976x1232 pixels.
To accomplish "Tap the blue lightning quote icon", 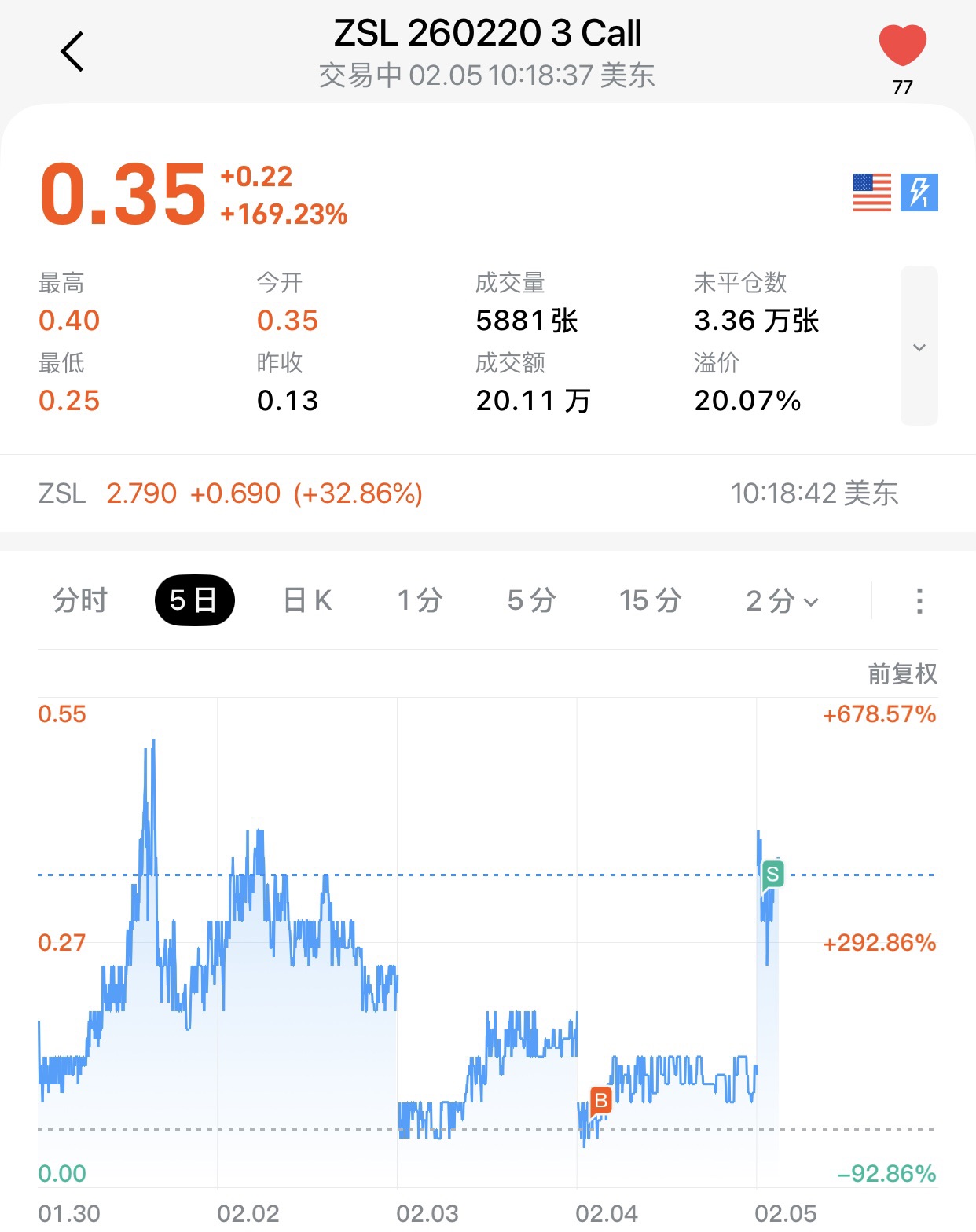I will pyautogui.click(x=919, y=192).
